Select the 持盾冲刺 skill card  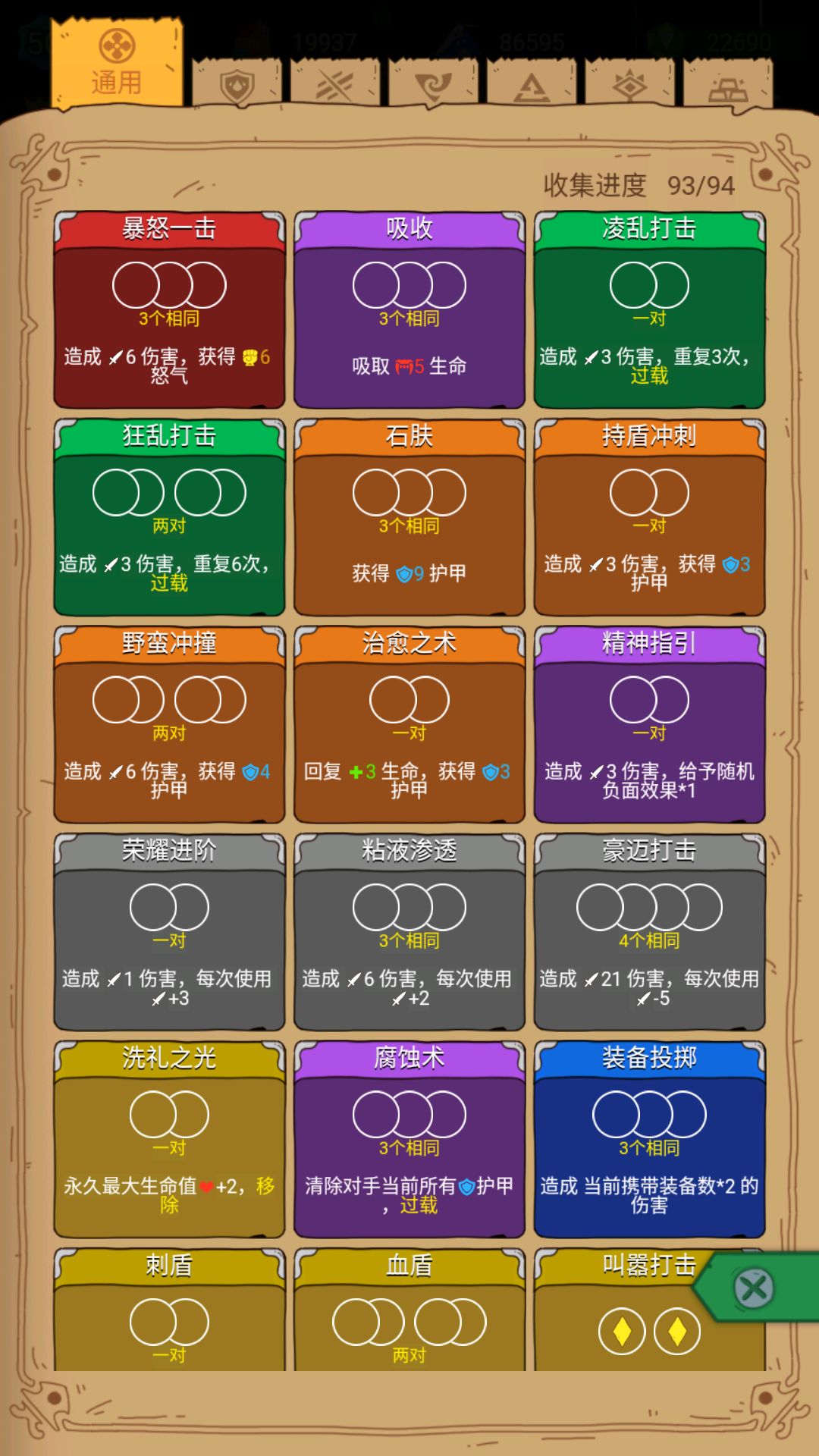coord(650,517)
